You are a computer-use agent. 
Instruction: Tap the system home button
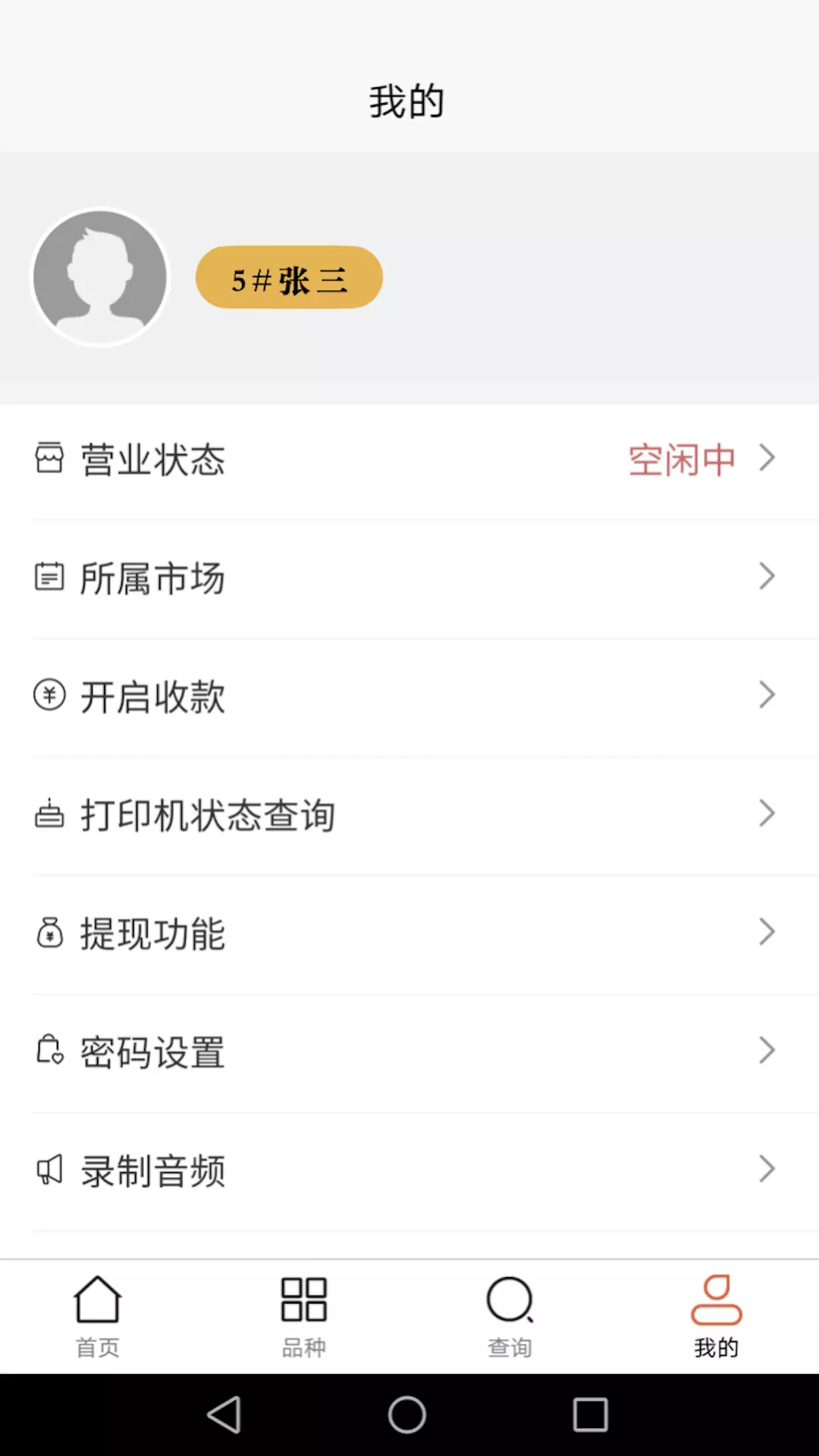[407, 1415]
